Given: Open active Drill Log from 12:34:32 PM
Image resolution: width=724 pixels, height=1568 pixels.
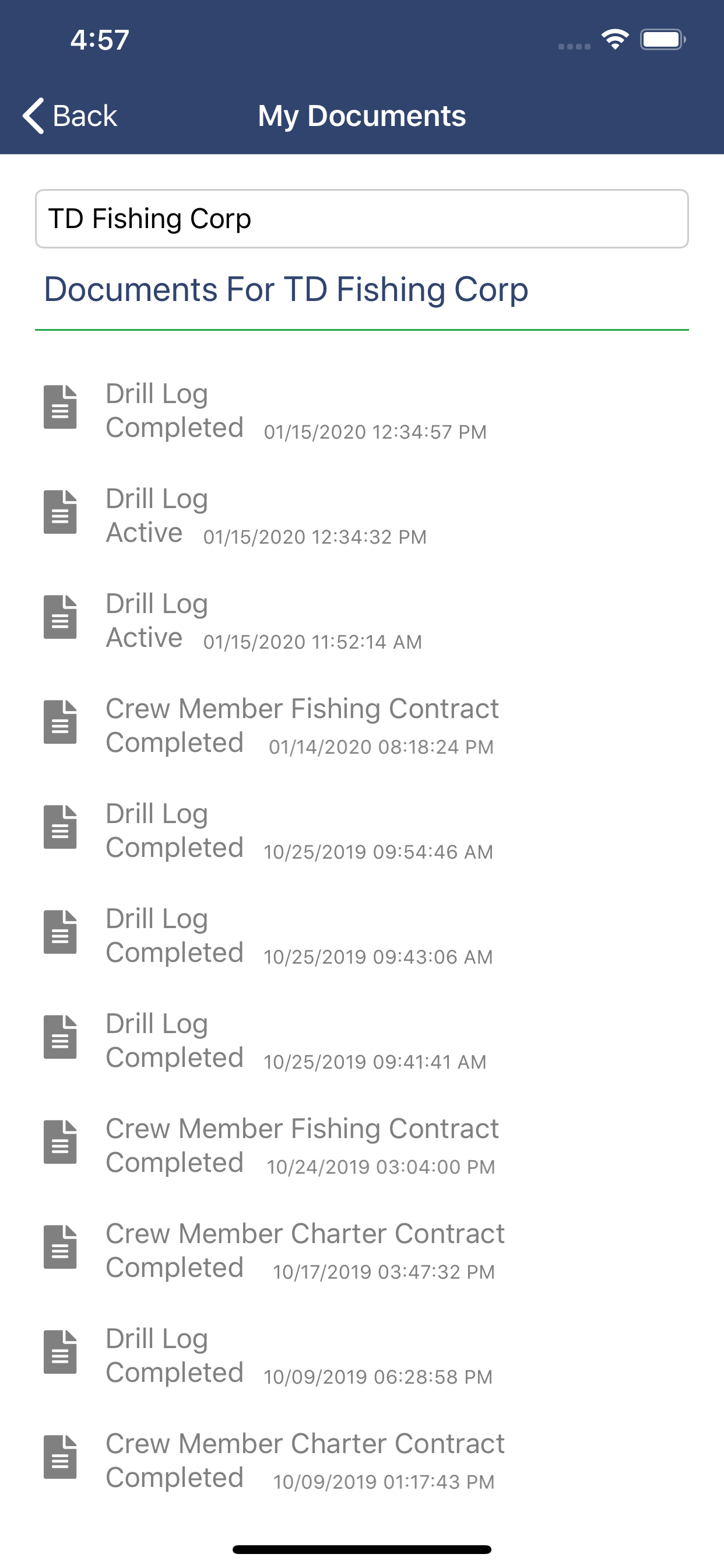Looking at the screenshot, I should [362, 515].
